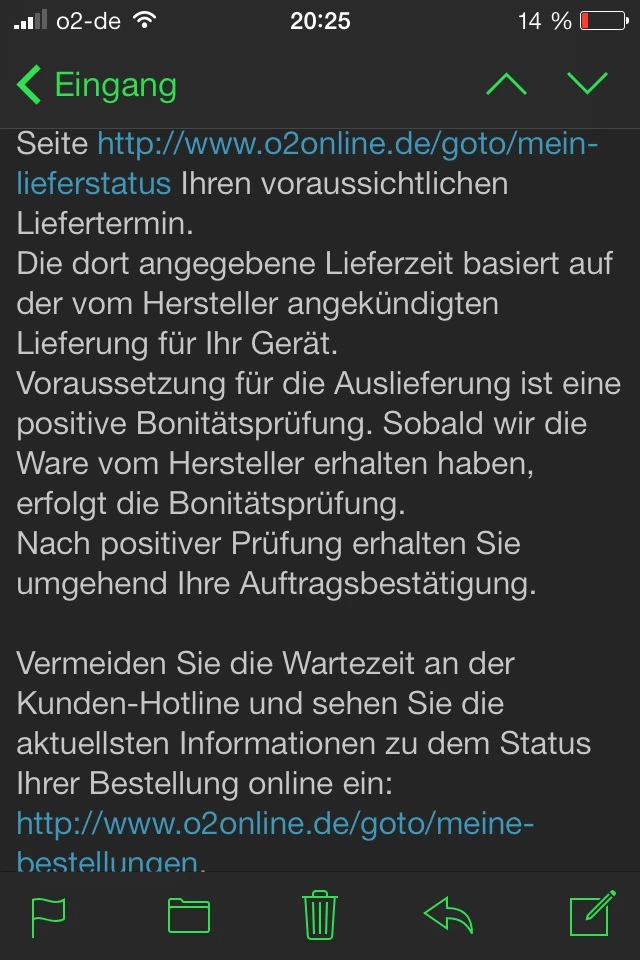
Task: Show the next email with down arrow
Action: point(587,84)
